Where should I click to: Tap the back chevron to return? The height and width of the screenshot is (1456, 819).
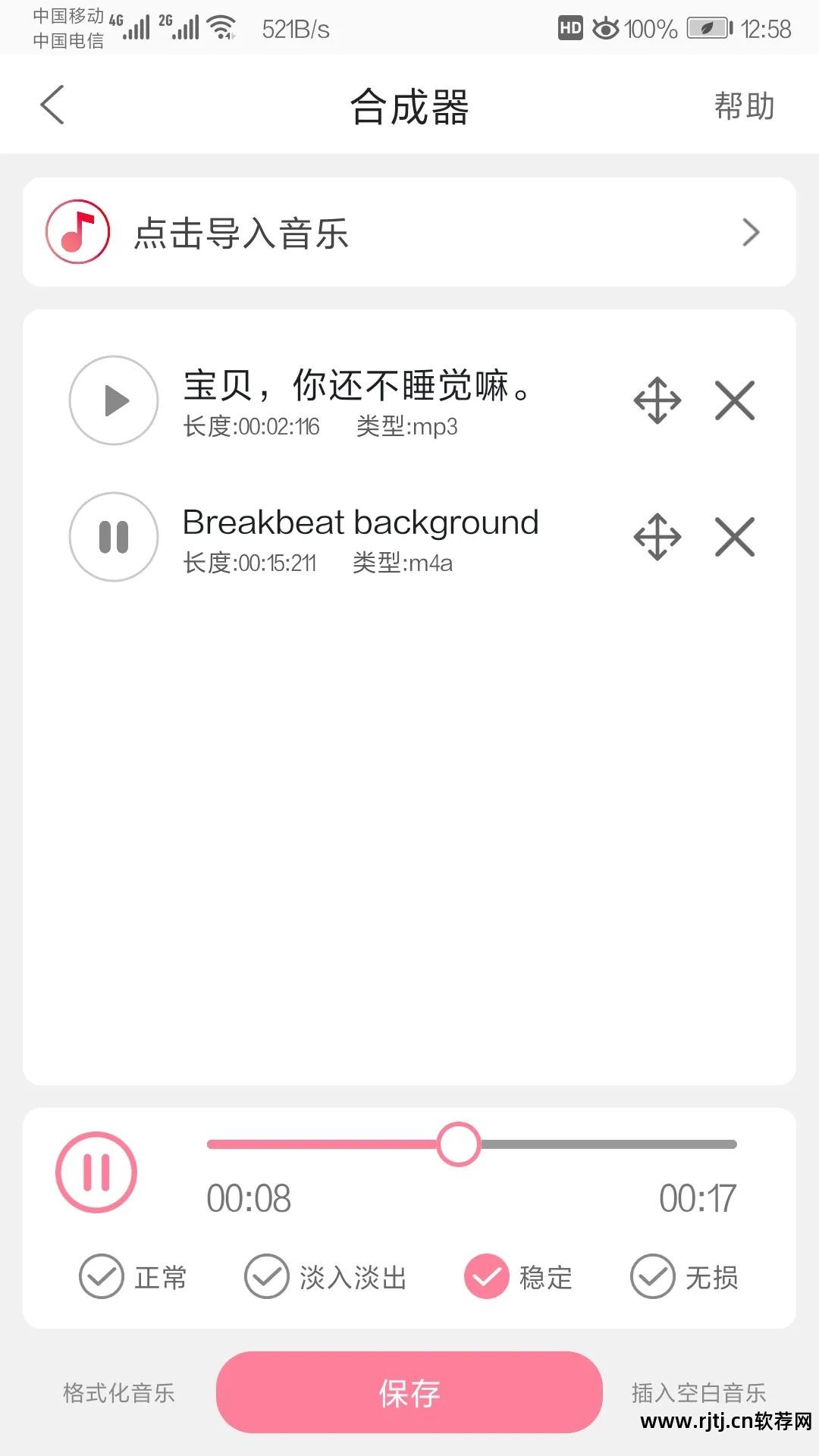tap(51, 105)
